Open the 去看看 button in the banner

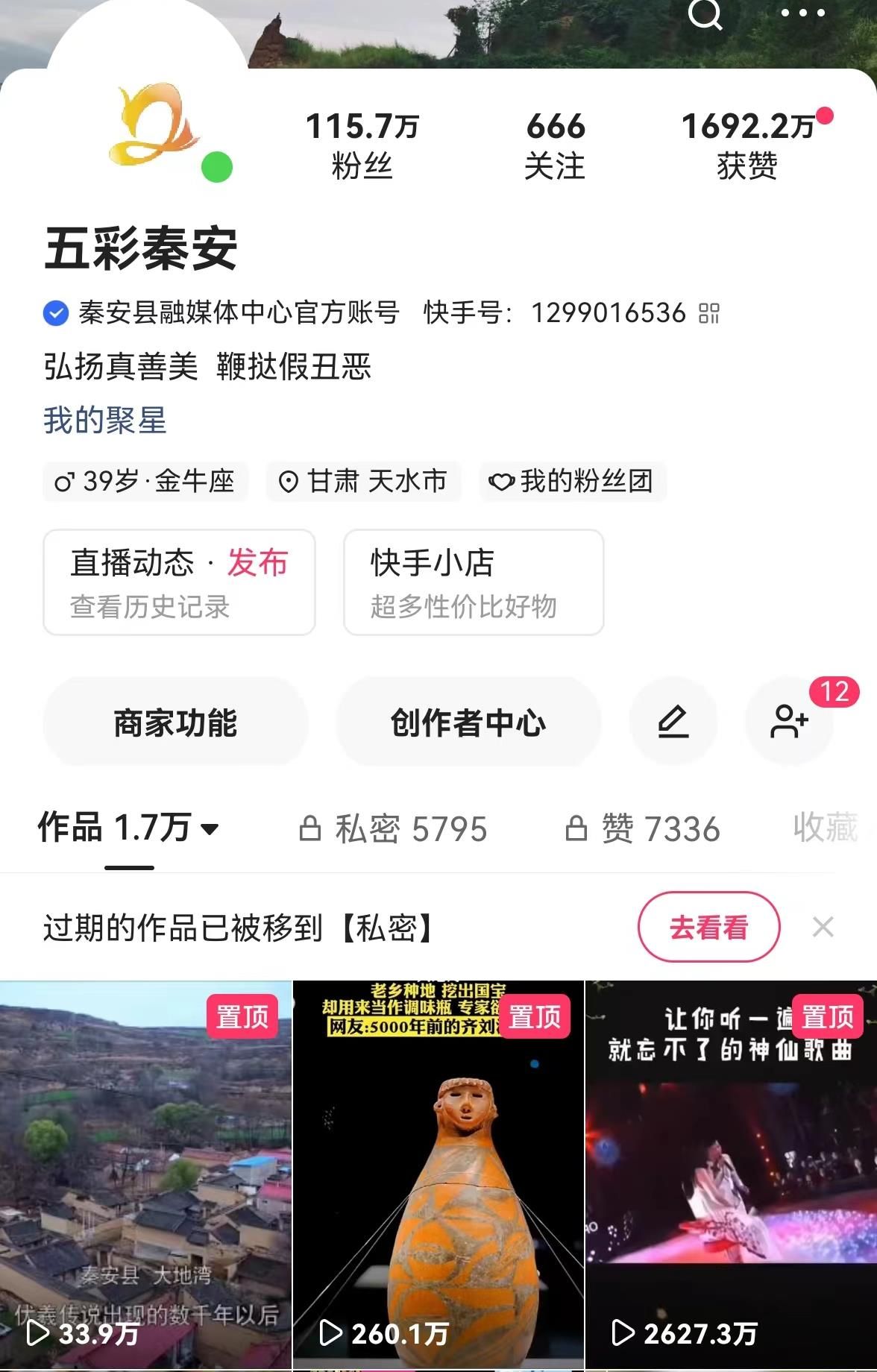[709, 927]
